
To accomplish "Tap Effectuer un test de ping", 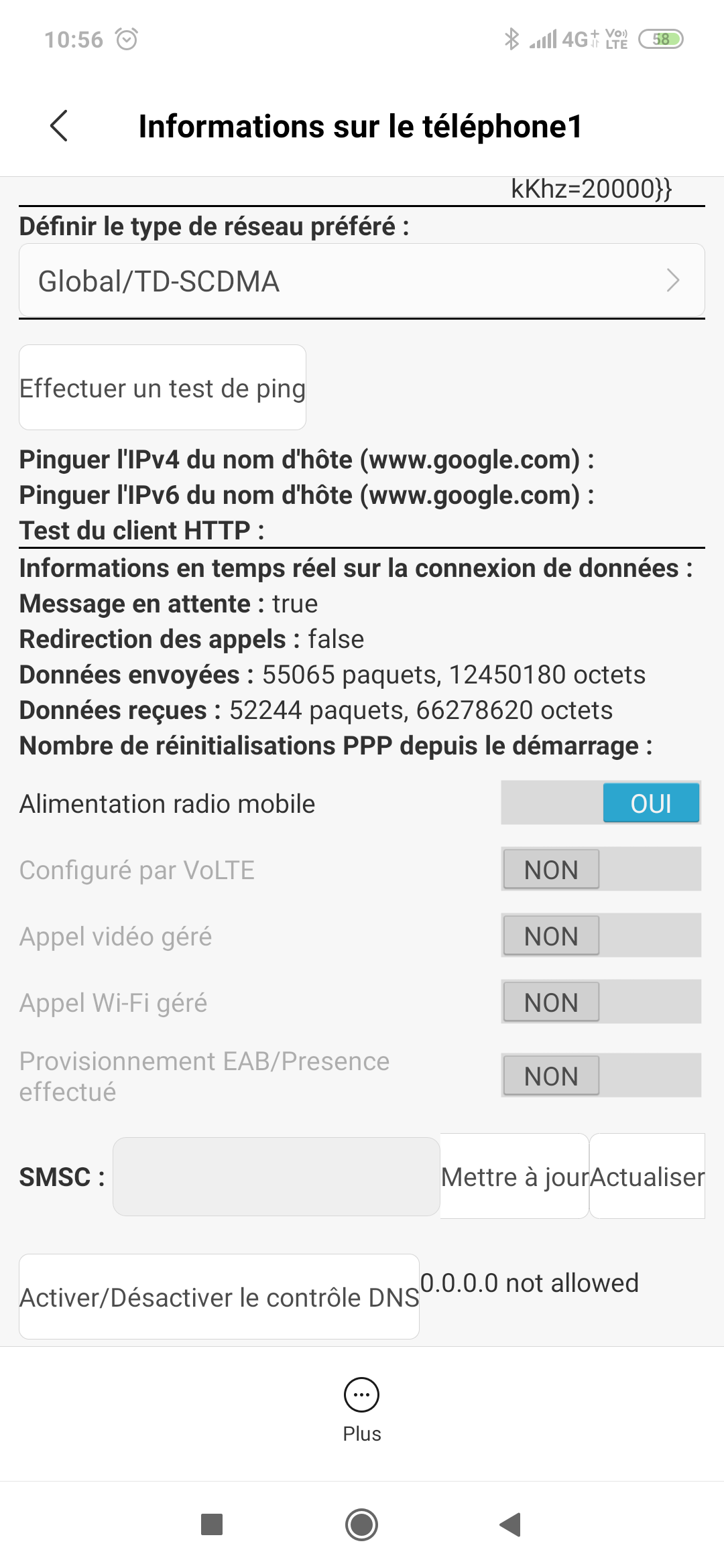I will point(162,387).
